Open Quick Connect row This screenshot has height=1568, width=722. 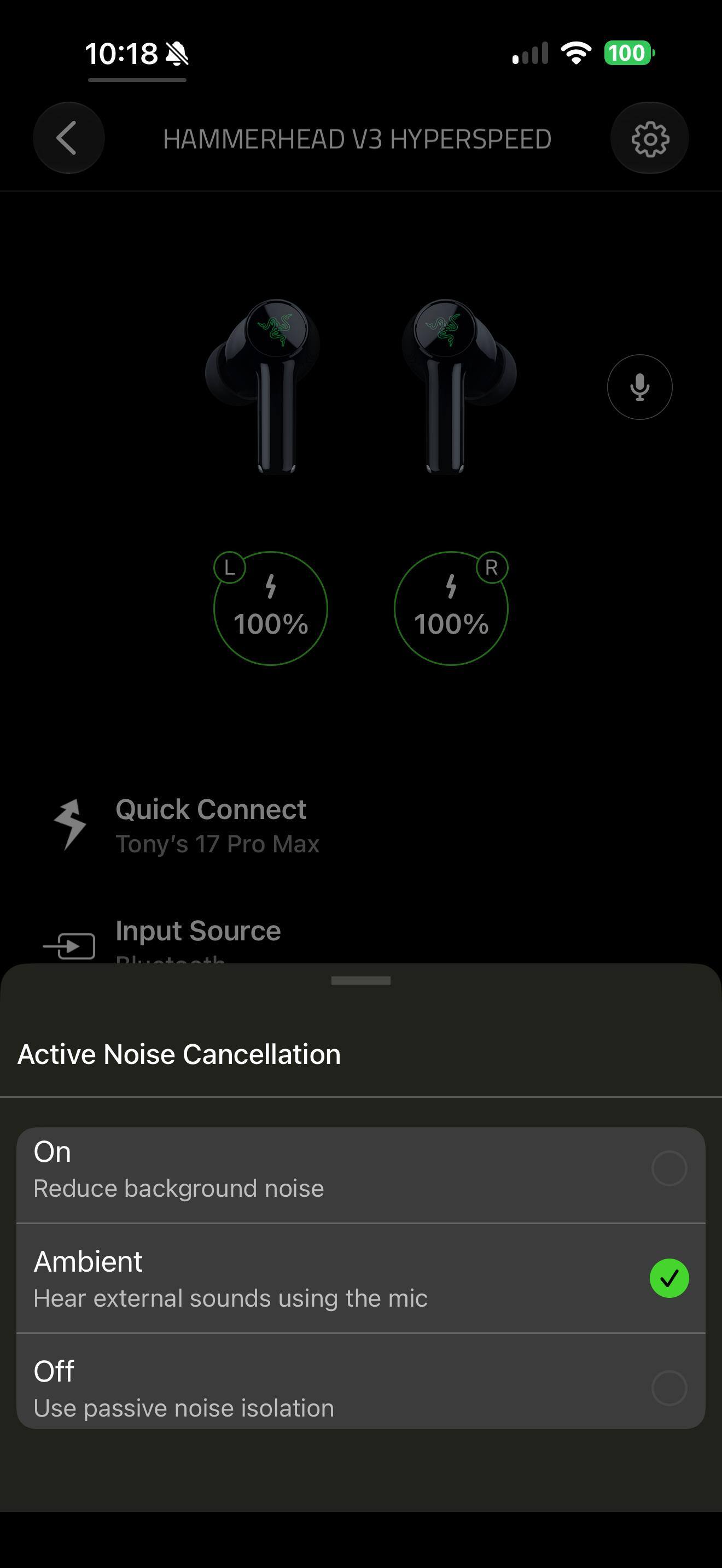(x=360, y=826)
